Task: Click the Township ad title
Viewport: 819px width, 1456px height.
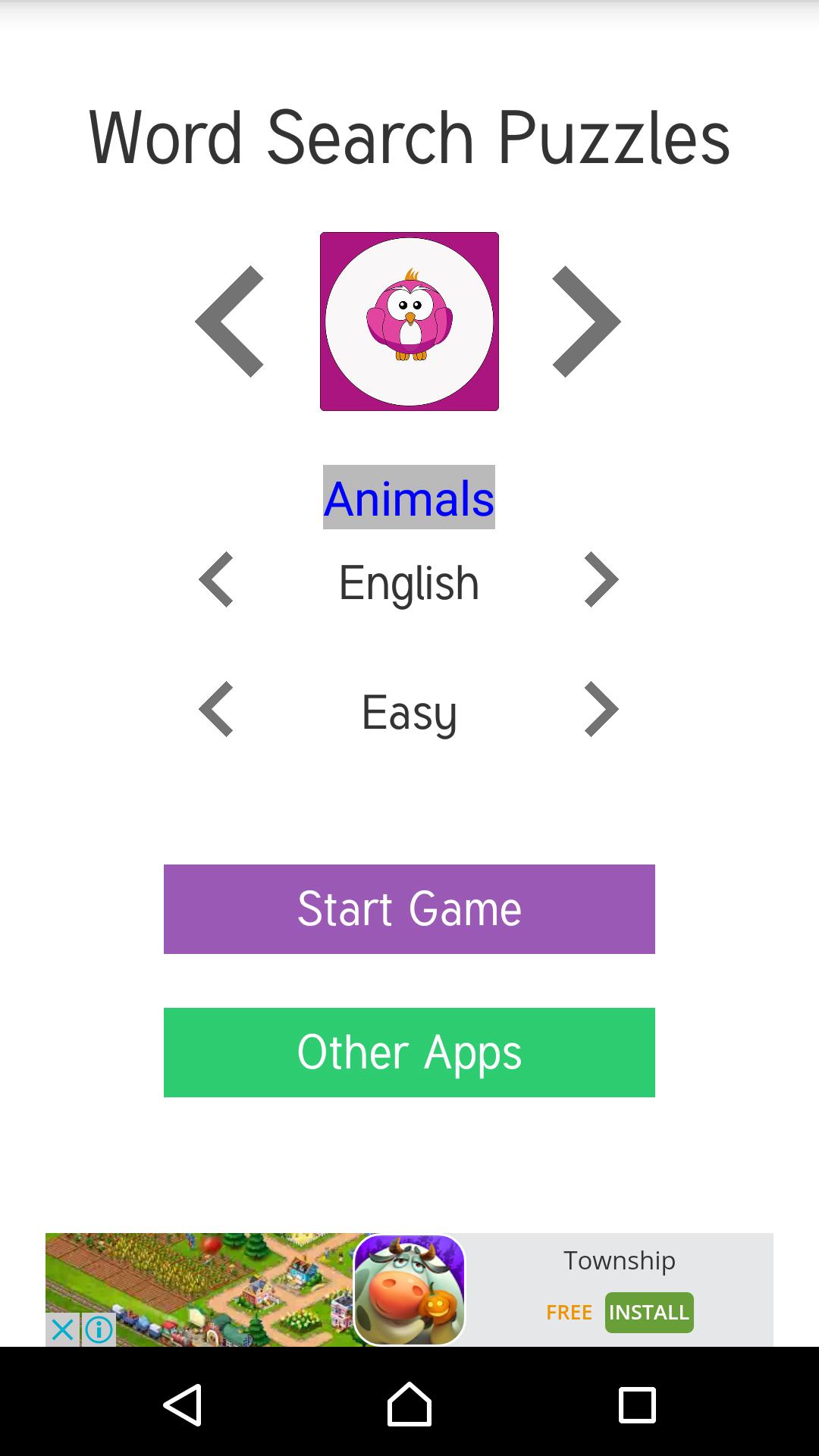Action: click(x=619, y=1260)
